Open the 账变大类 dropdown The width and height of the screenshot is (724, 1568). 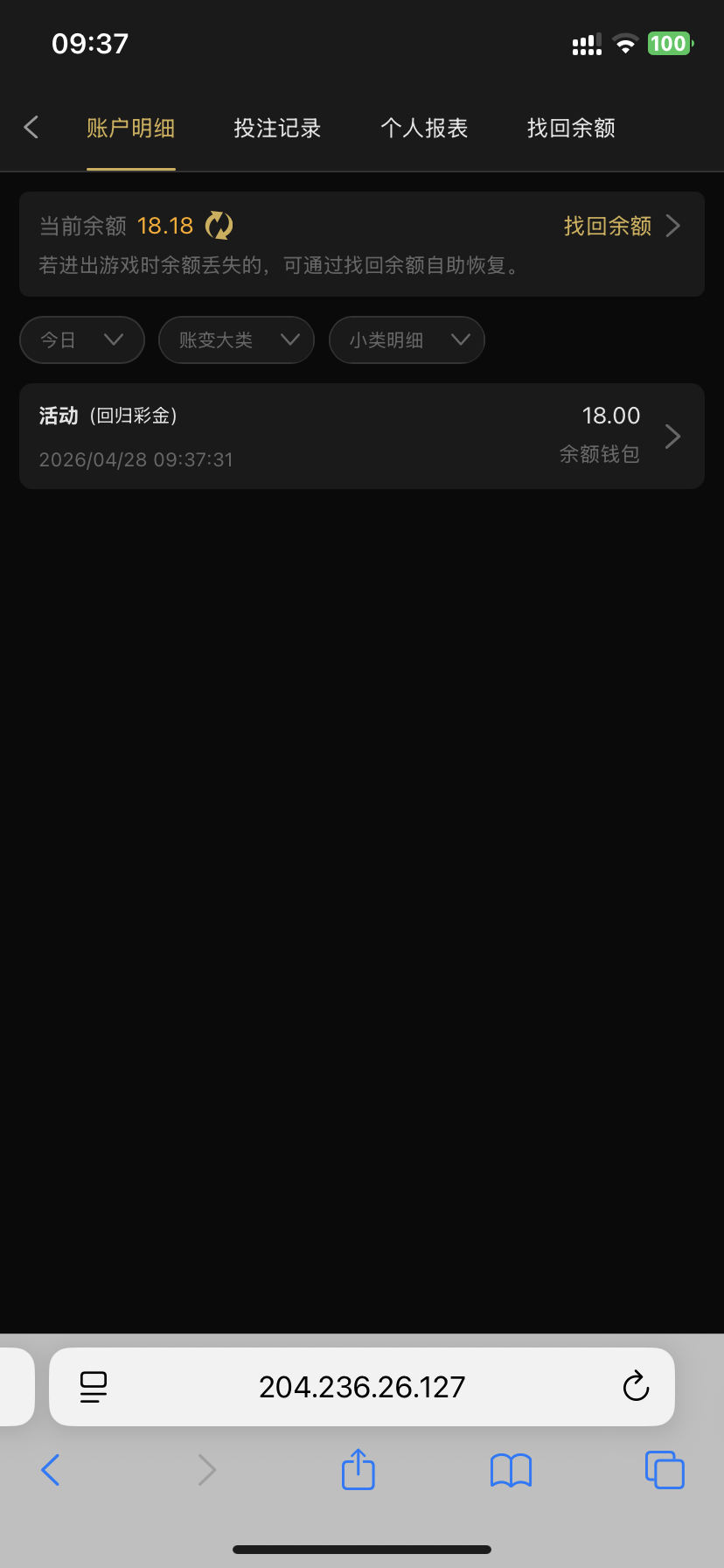(x=236, y=339)
